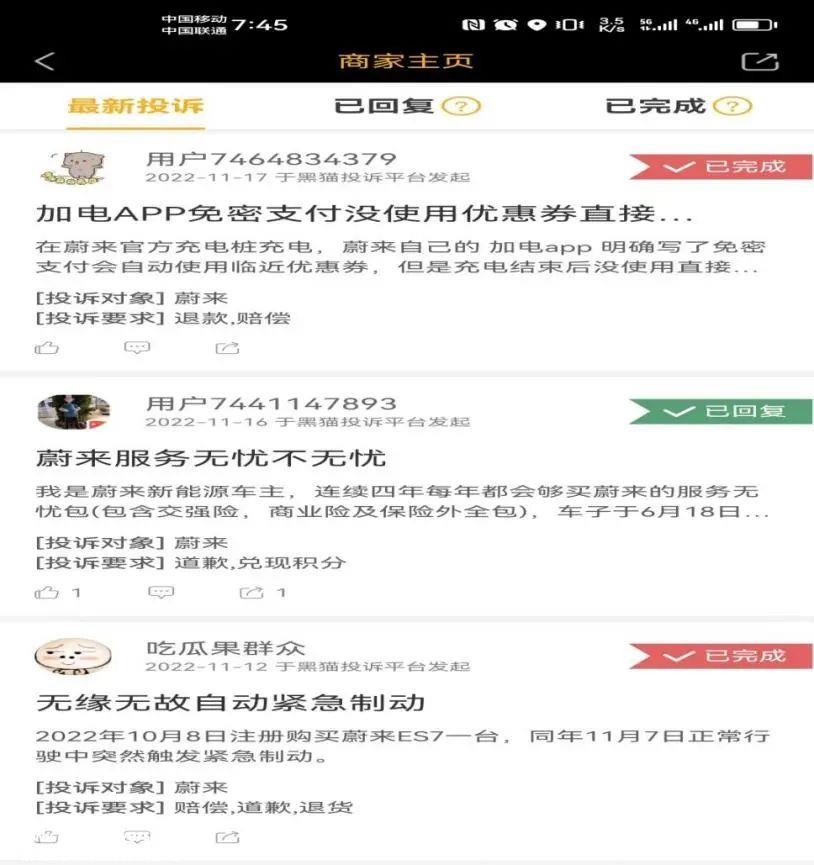Open complaint 蔚来服务无忧不无忧
The width and height of the screenshot is (814, 865).
pyautogui.click(x=211, y=458)
